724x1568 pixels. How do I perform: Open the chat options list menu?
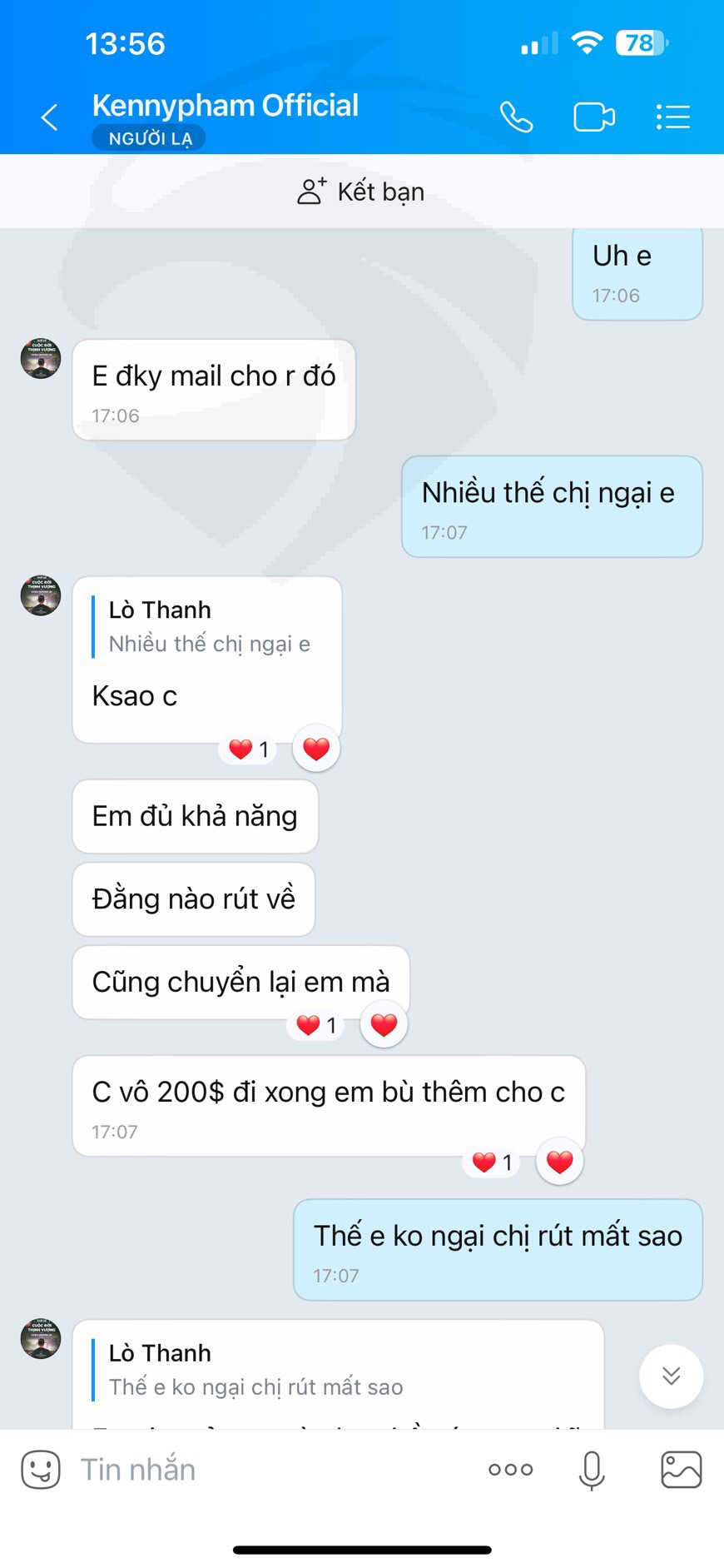click(x=672, y=117)
